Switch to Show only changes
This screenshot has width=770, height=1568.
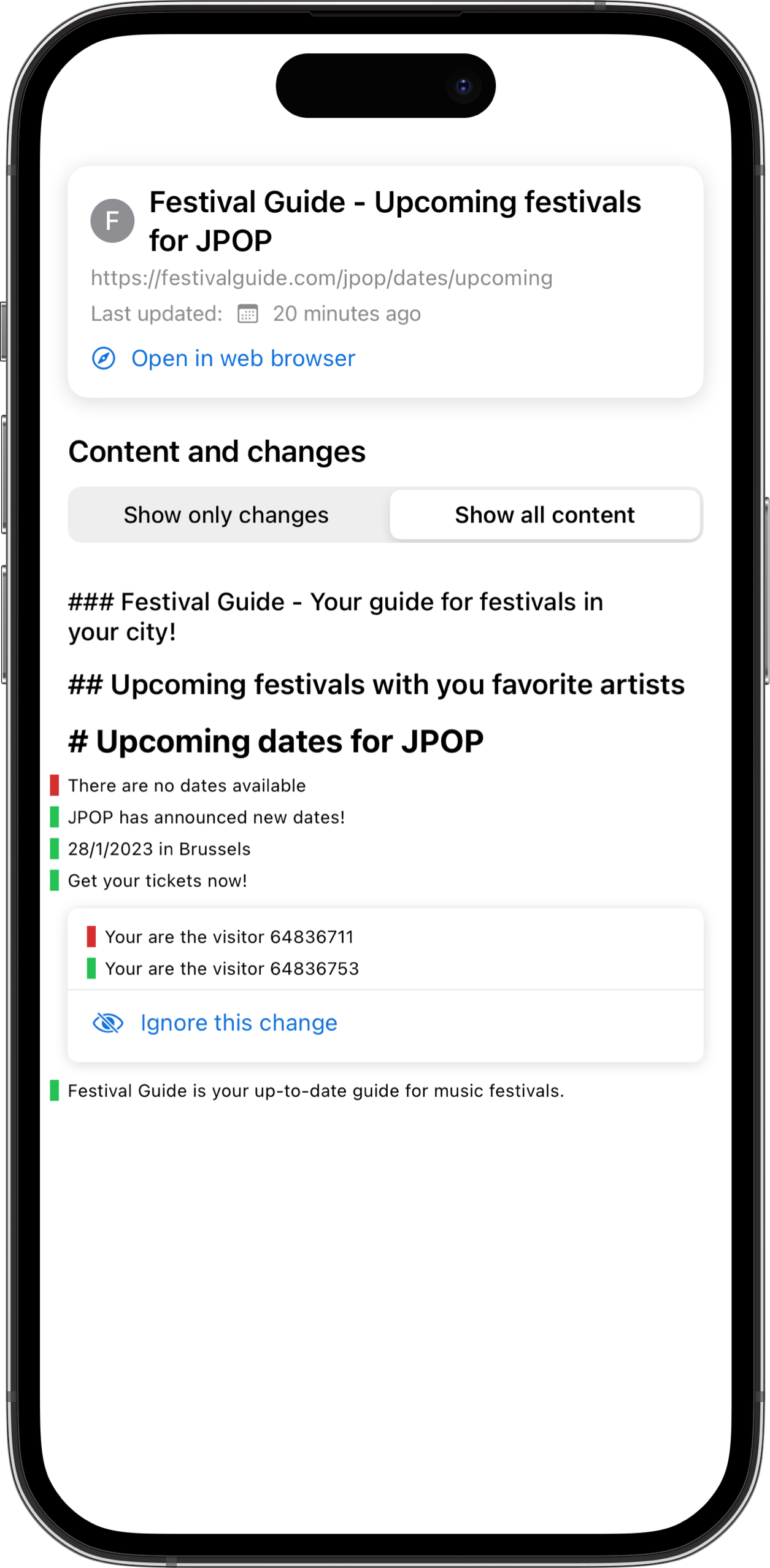point(226,515)
